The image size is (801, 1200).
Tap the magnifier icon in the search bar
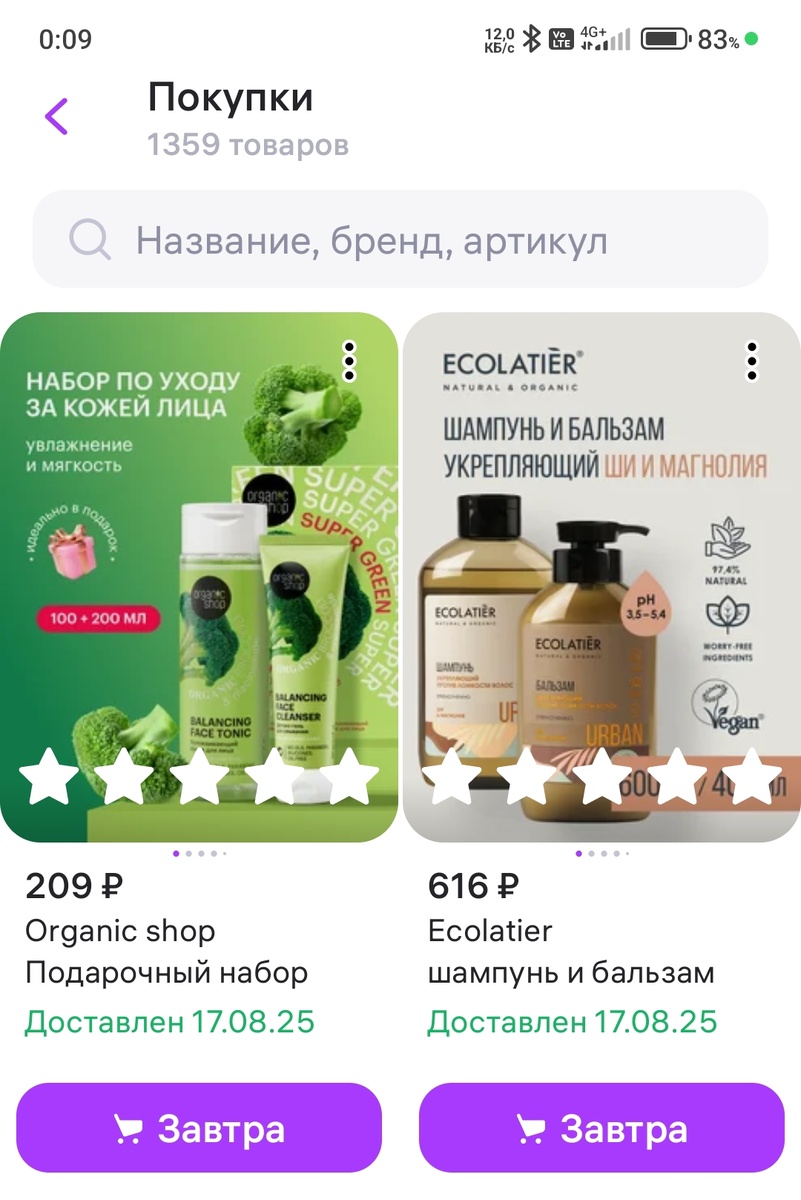pos(92,239)
